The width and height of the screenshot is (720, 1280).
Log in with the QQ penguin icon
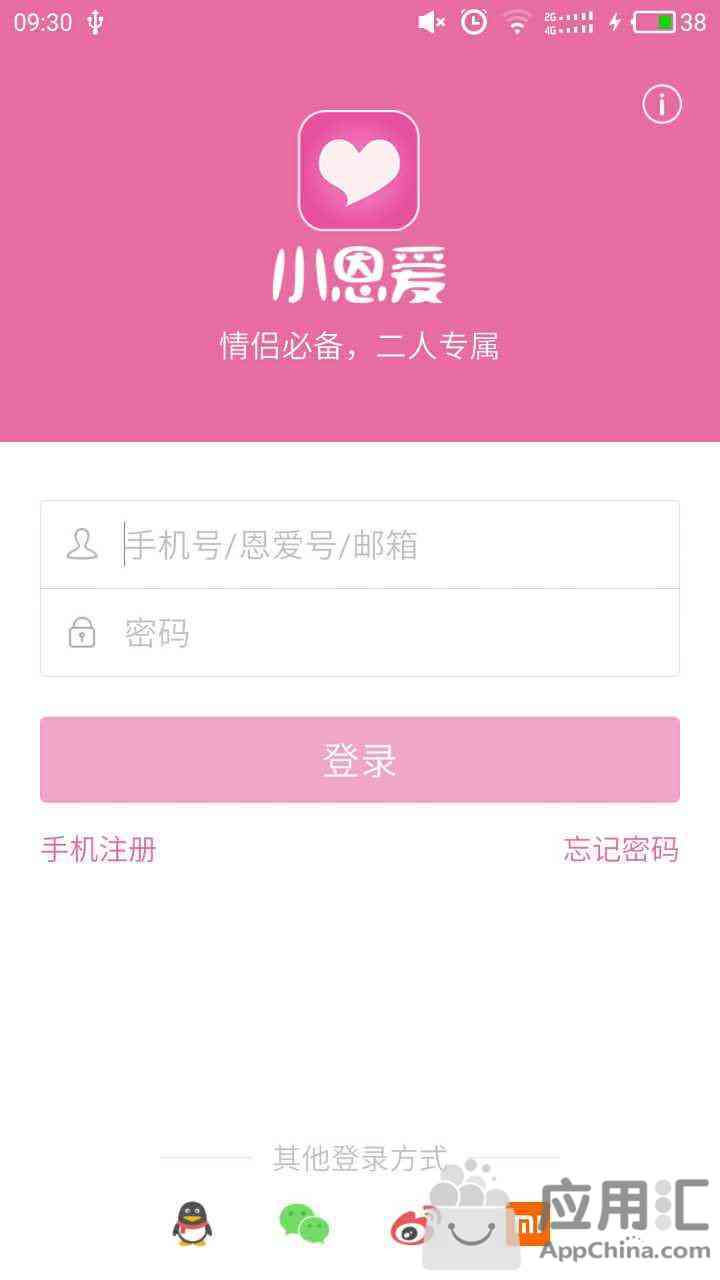tap(192, 1223)
